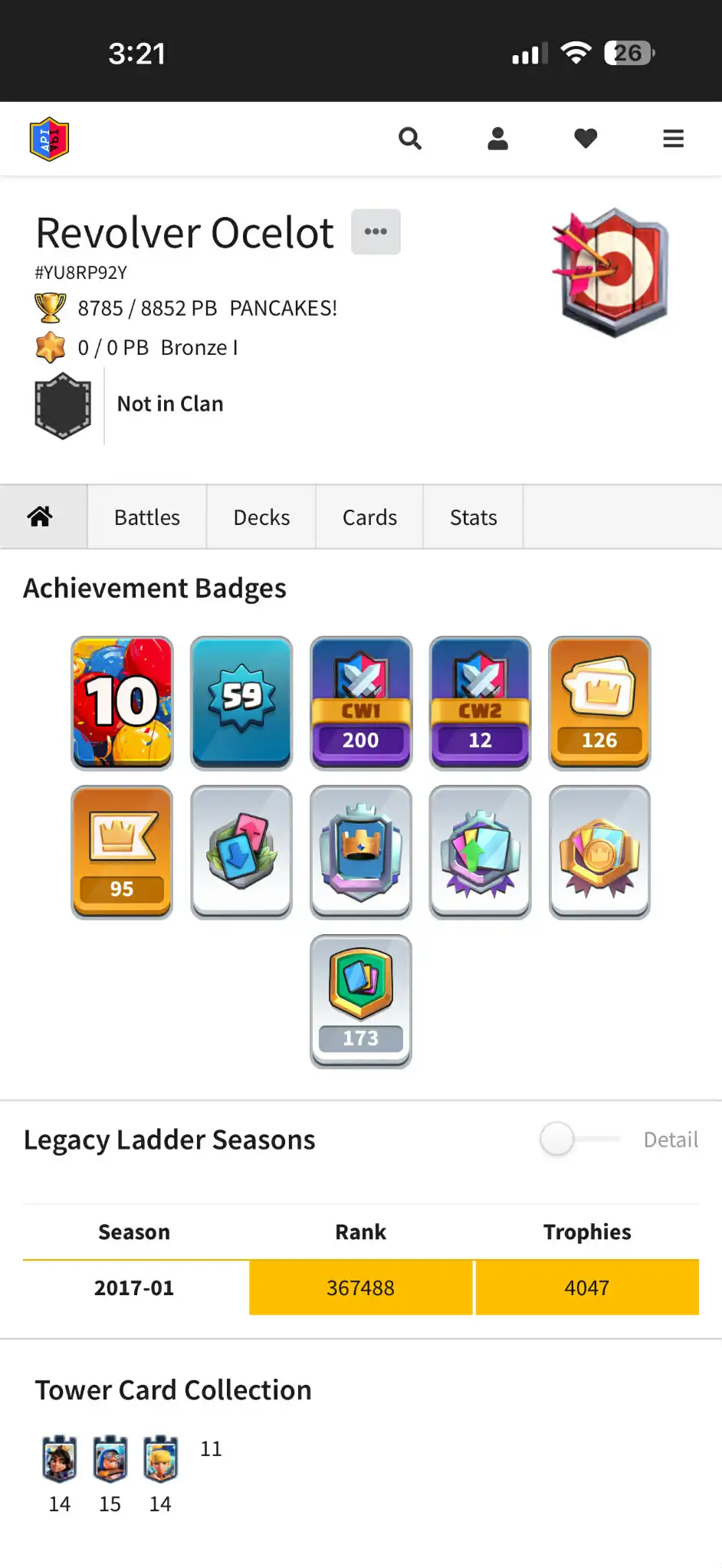Screen dimensions: 722x1568
Task: Open more options next to Revolver Ocelot
Action: [376, 231]
